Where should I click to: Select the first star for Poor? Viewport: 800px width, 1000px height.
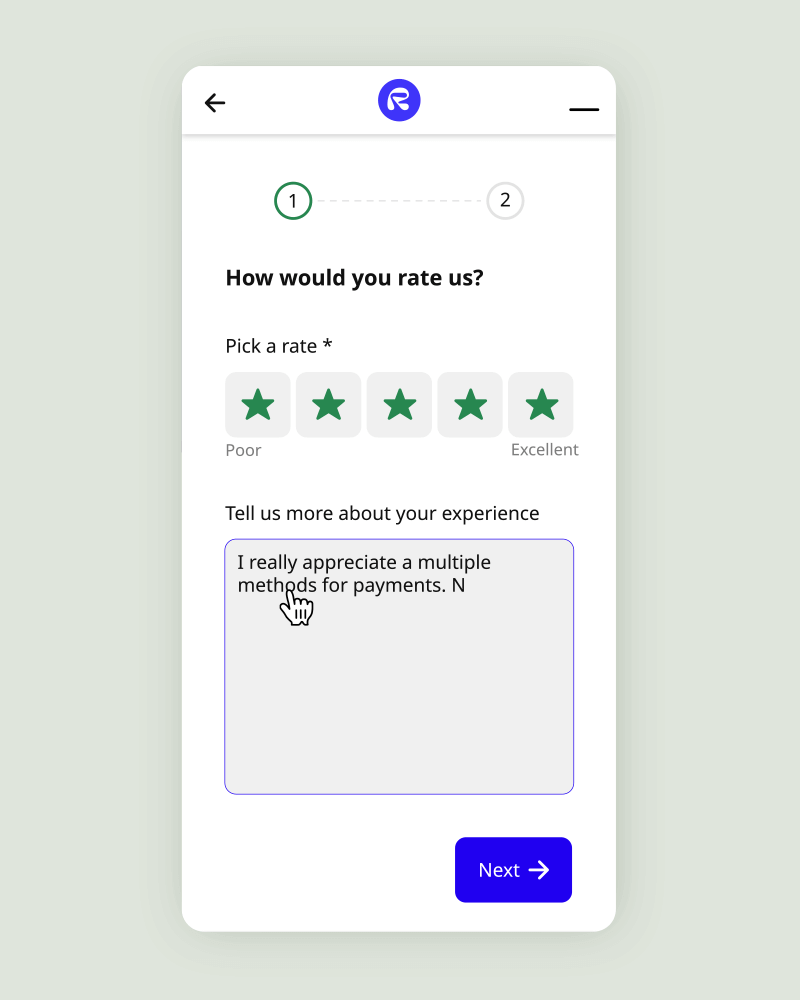point(258,405)
